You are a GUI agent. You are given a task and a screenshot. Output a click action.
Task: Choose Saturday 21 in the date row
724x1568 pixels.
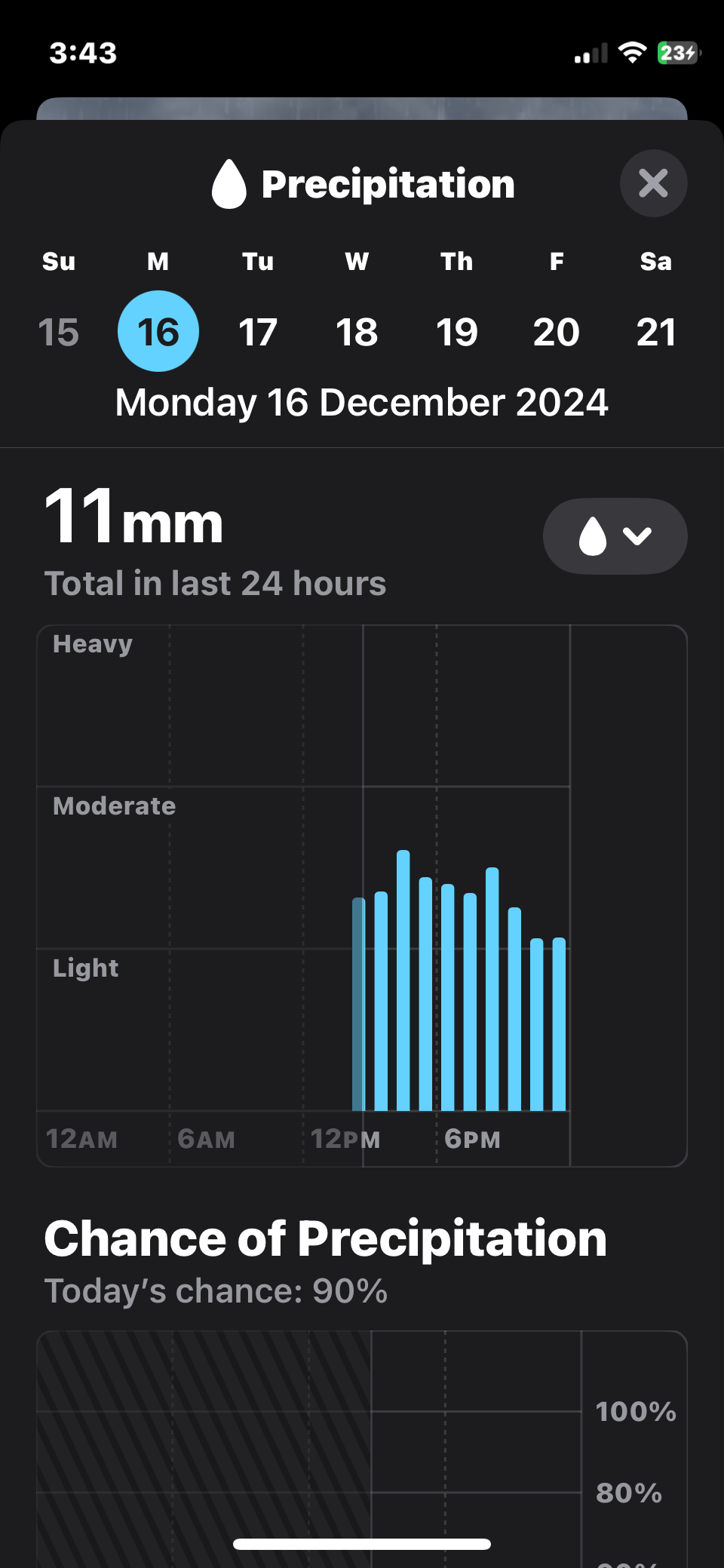point(656,332)
